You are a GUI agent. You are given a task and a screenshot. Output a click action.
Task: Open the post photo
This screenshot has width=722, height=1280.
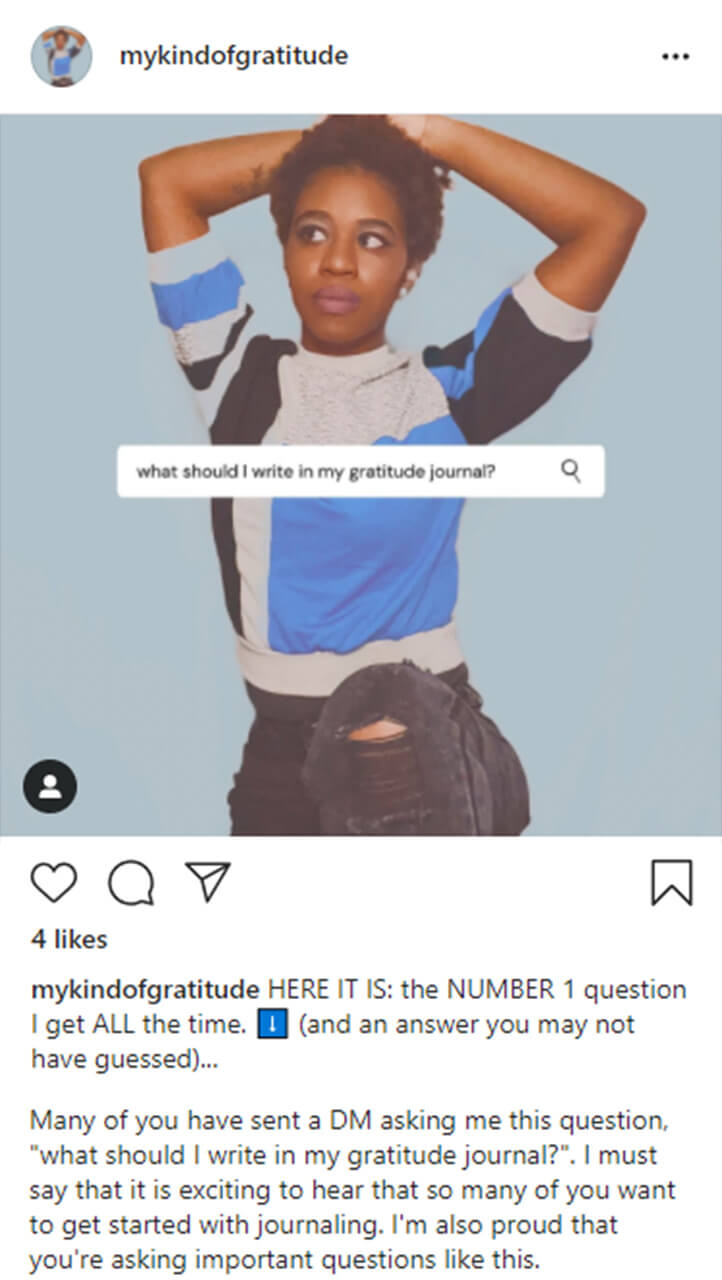click(x=360, y=300)
